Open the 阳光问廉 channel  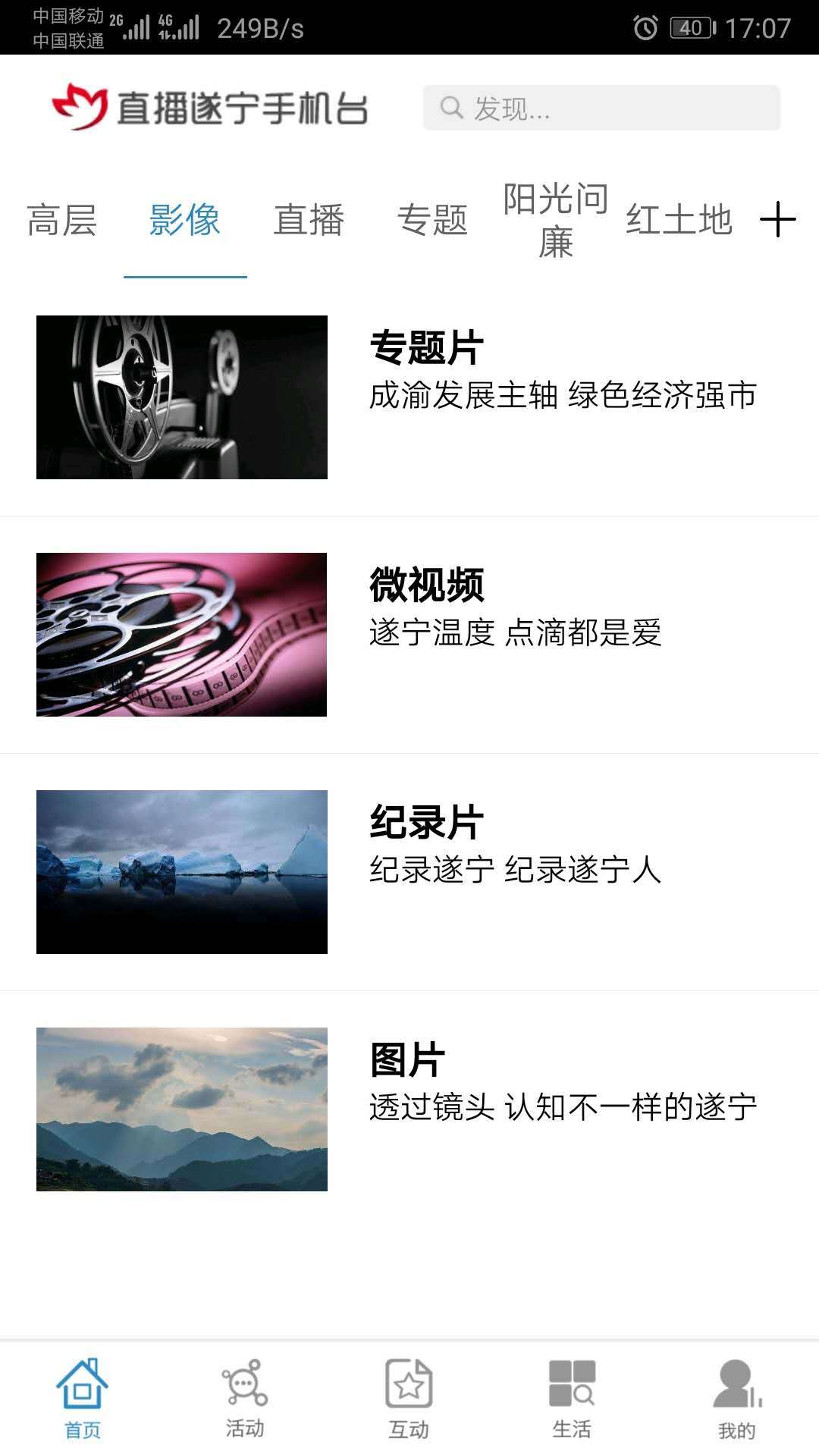pyautogui.click(x=556, y=221)
